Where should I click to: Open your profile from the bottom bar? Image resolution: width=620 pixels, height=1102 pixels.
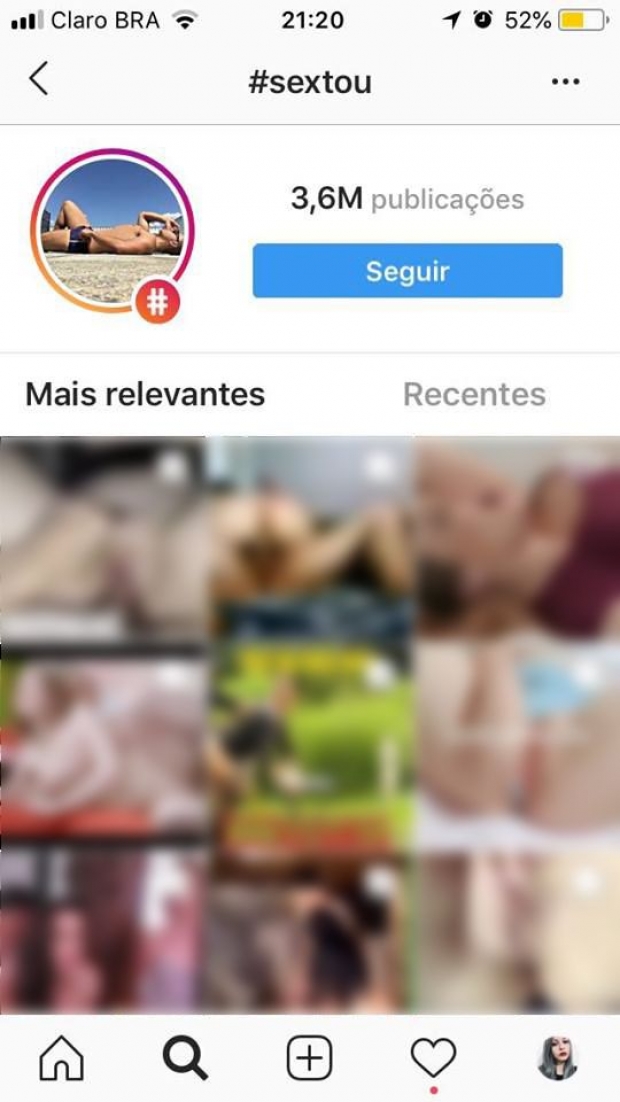coord(557,1058)
